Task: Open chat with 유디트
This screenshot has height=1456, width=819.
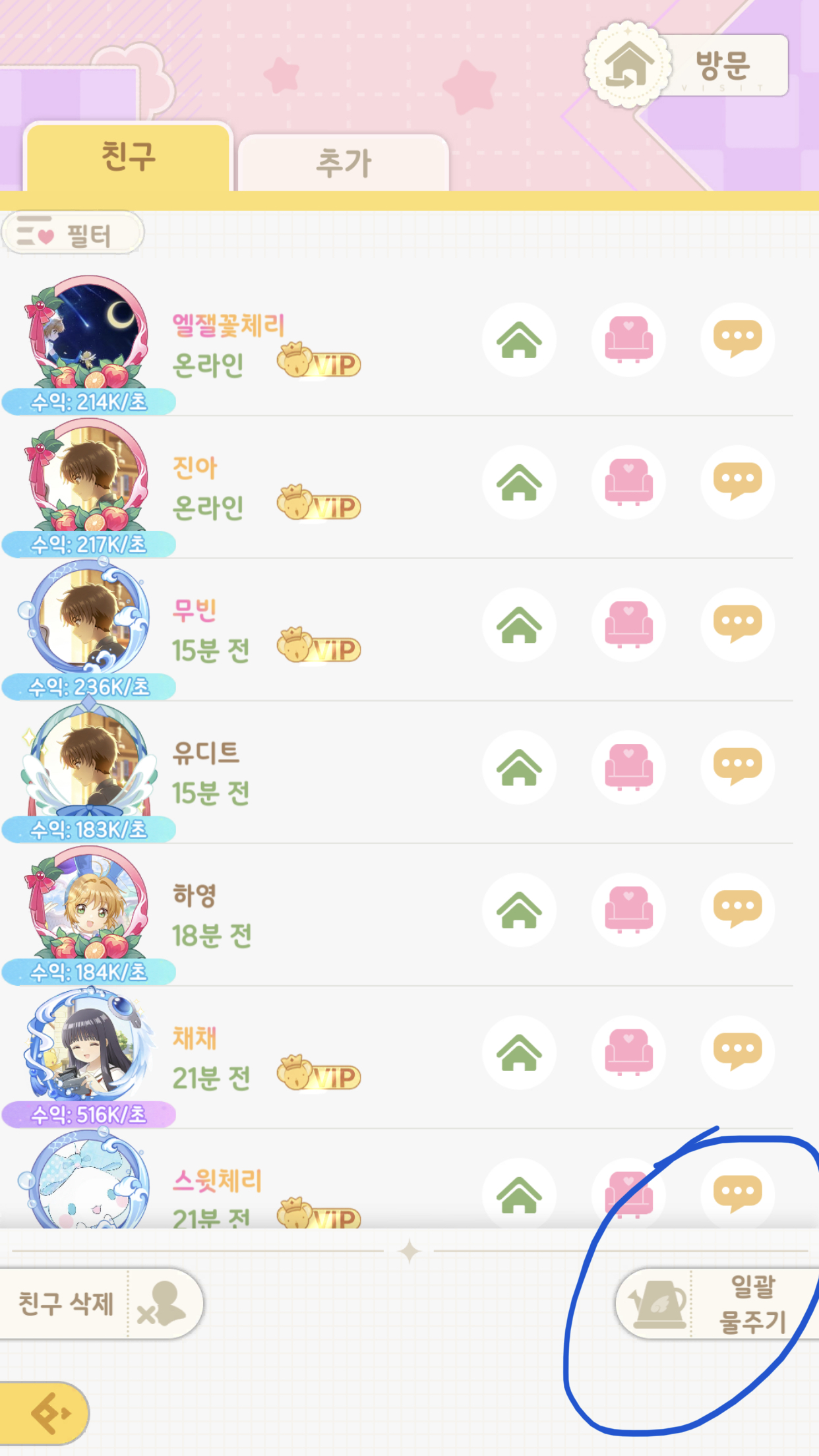Action: click(737, 768)
